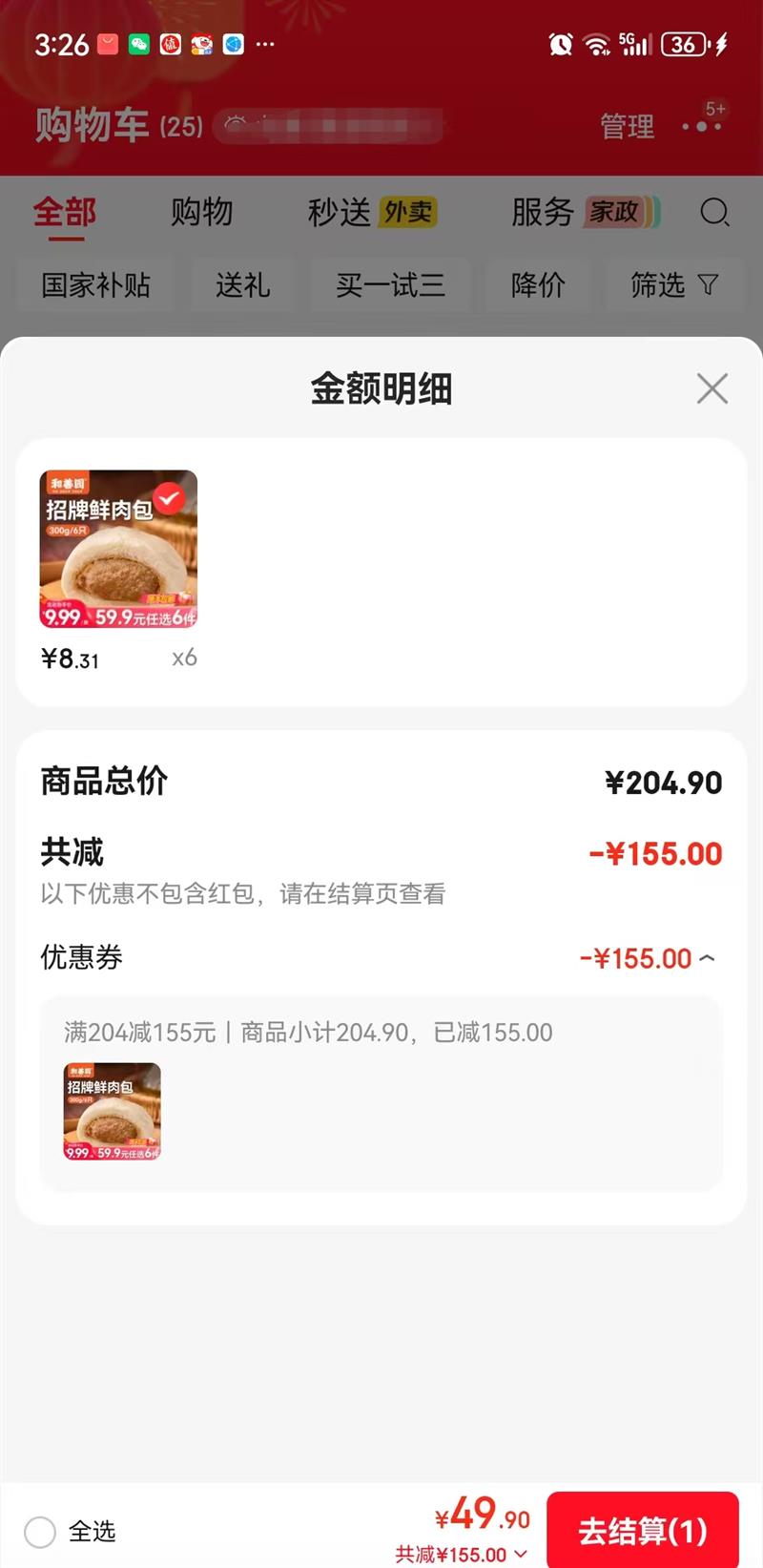Select the 降价 price-drop filter
The height and width of the screenshot is (1568, 763).
pyautogui.click(x=537, y=285)
